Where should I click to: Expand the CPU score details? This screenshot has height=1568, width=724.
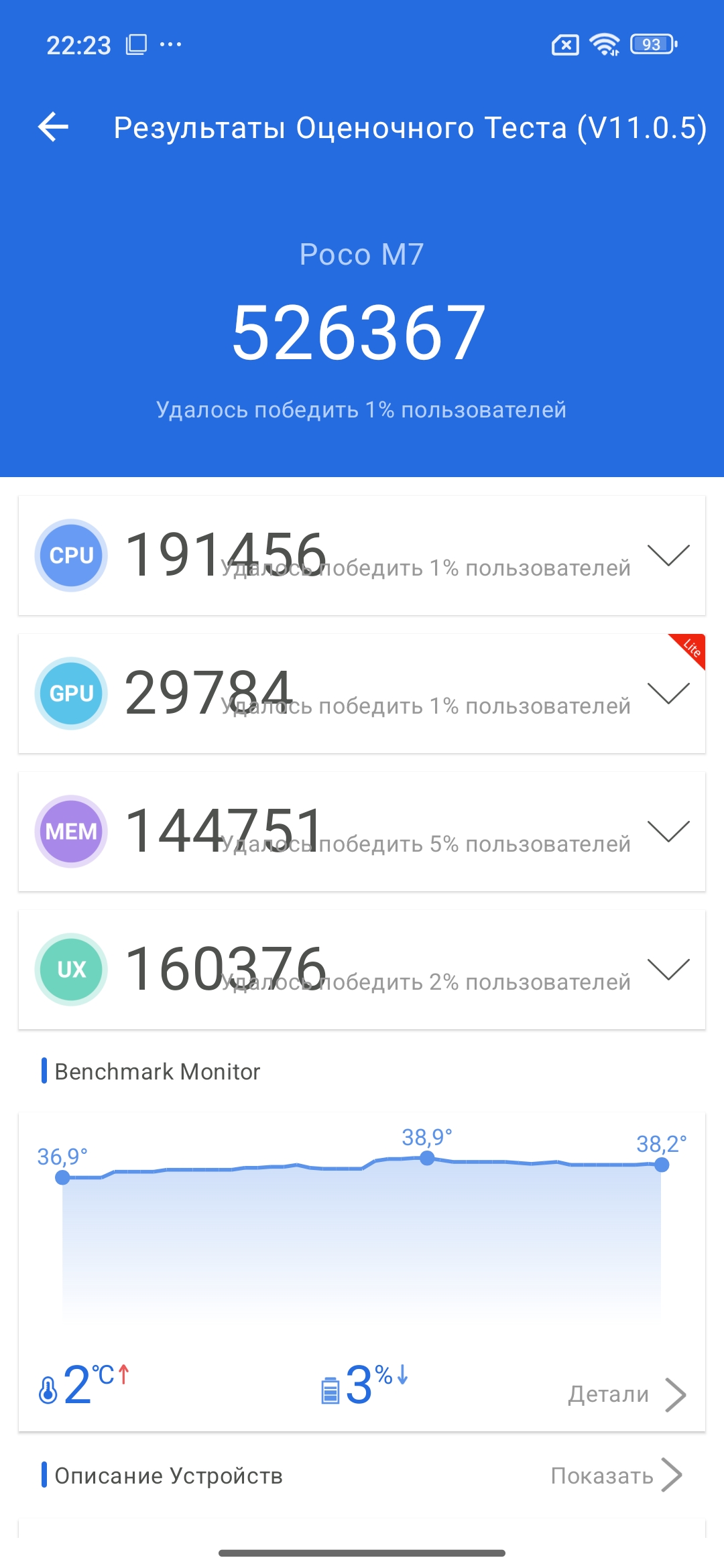point(668,556)
